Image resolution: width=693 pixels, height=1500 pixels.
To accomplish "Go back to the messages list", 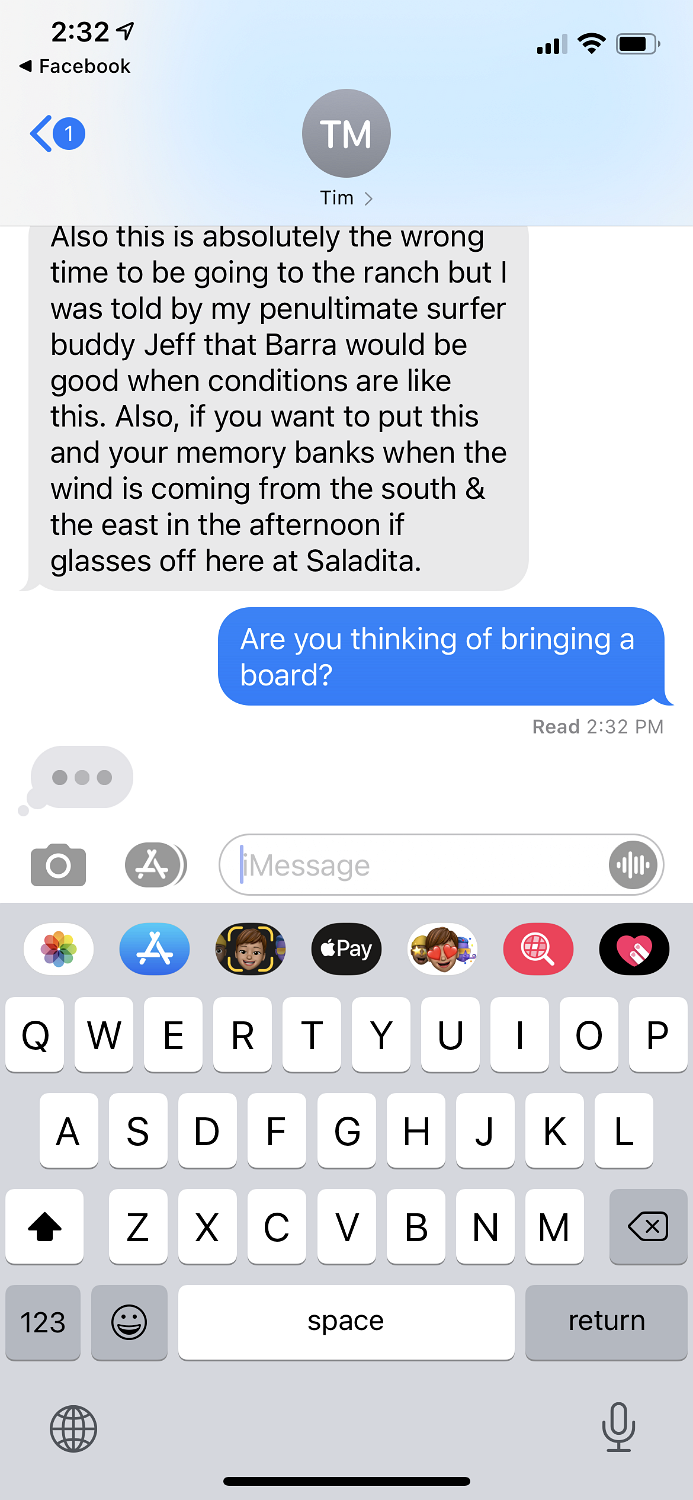I will [x=55, y=133].
